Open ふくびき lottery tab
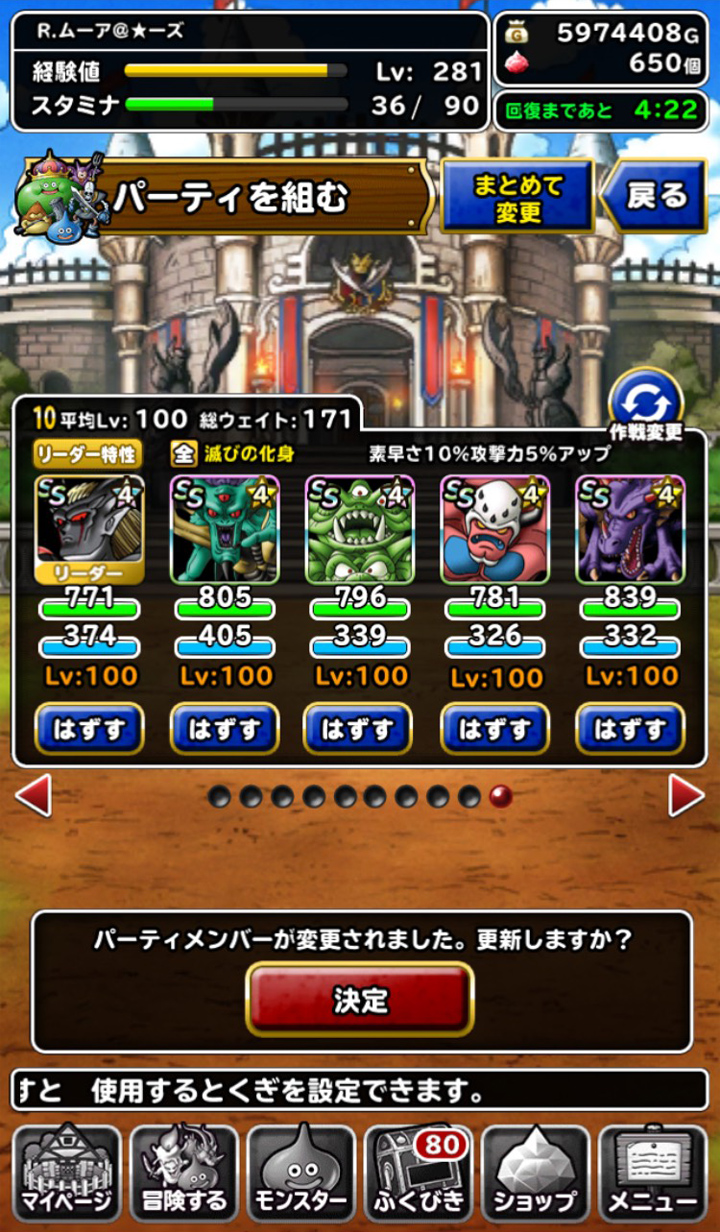The height and width of the screenshot is (1232, 720). (418, 1171)
